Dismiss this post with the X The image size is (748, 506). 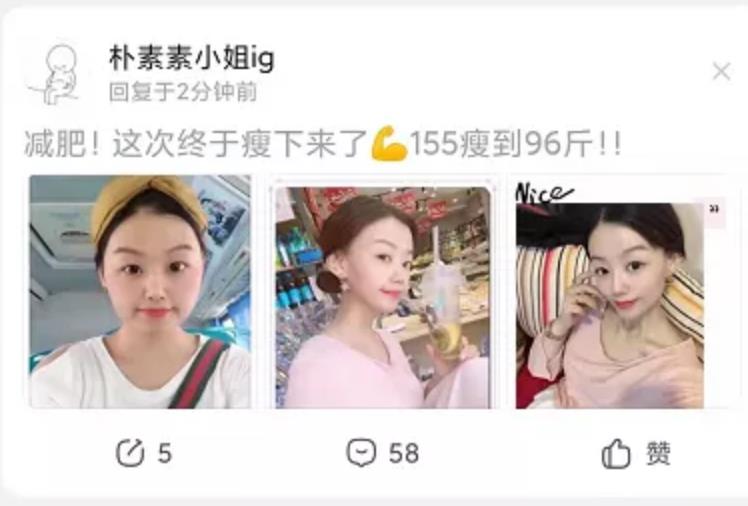coord(721,71)
